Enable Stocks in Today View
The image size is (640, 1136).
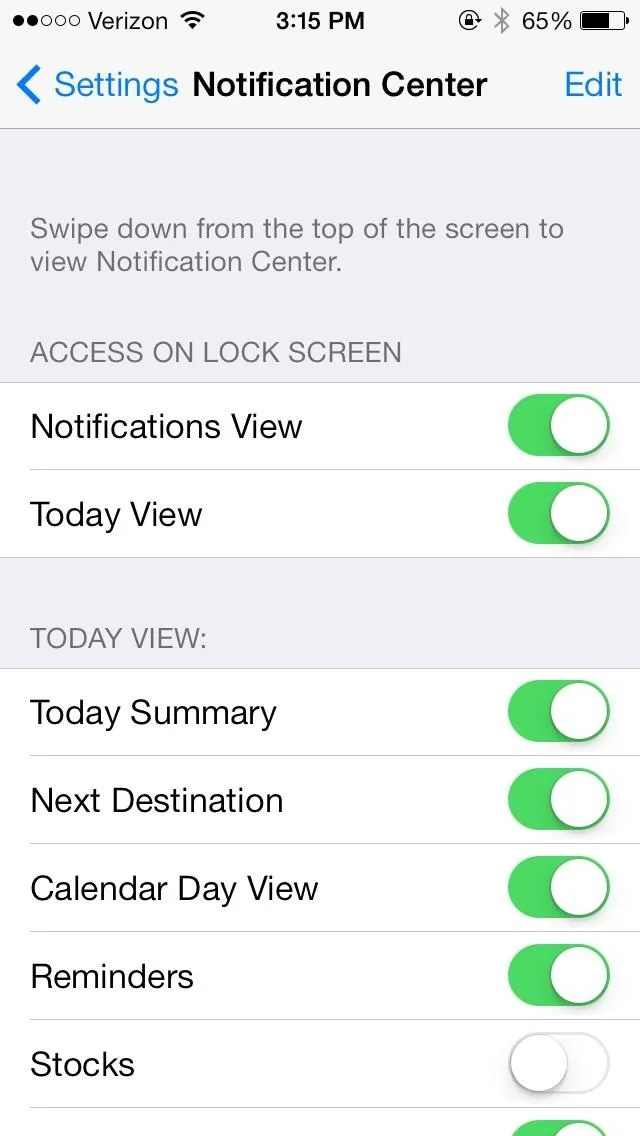(558, 1064)
